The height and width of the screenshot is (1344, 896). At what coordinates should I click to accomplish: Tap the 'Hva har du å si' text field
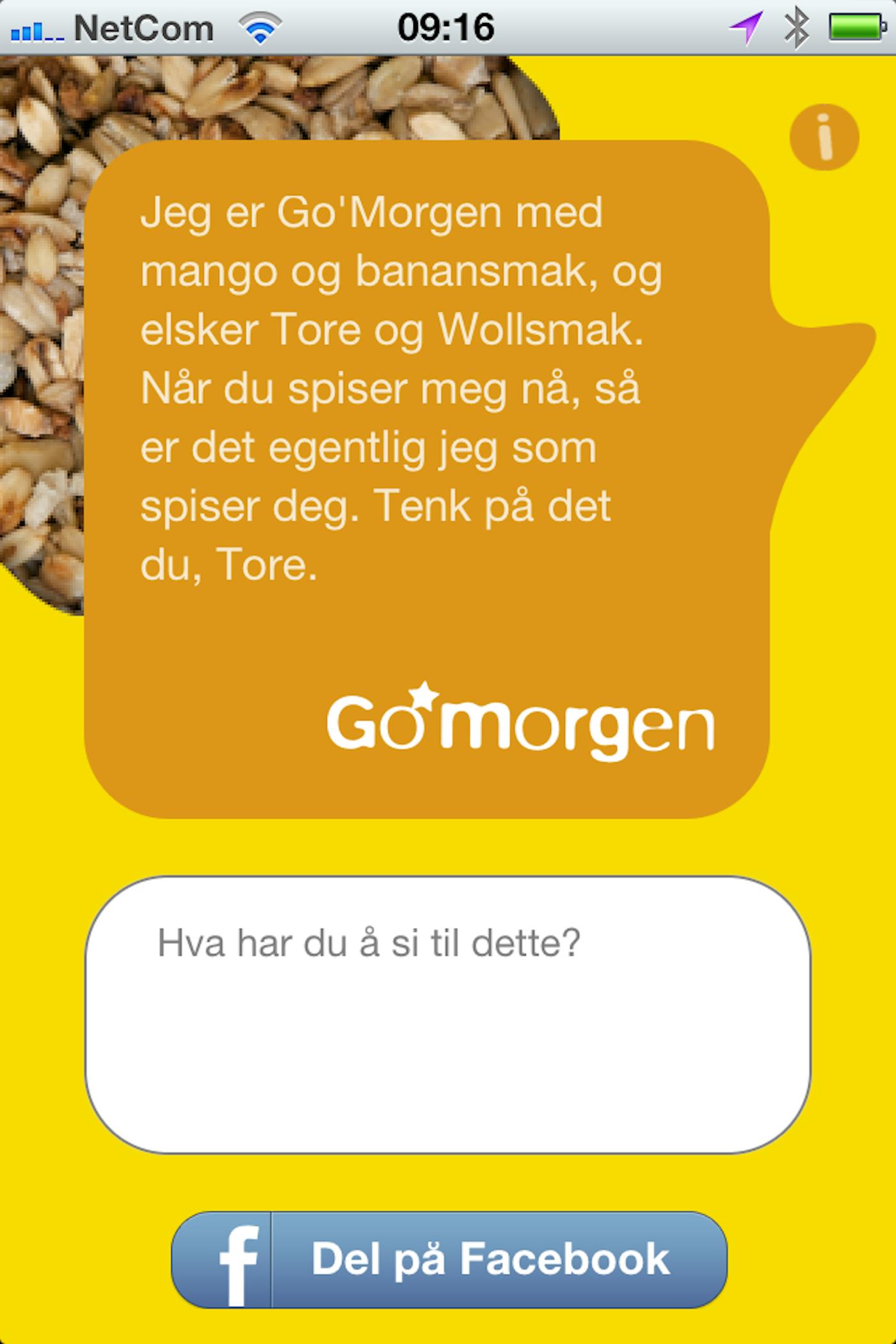[x=448, y=1014]
